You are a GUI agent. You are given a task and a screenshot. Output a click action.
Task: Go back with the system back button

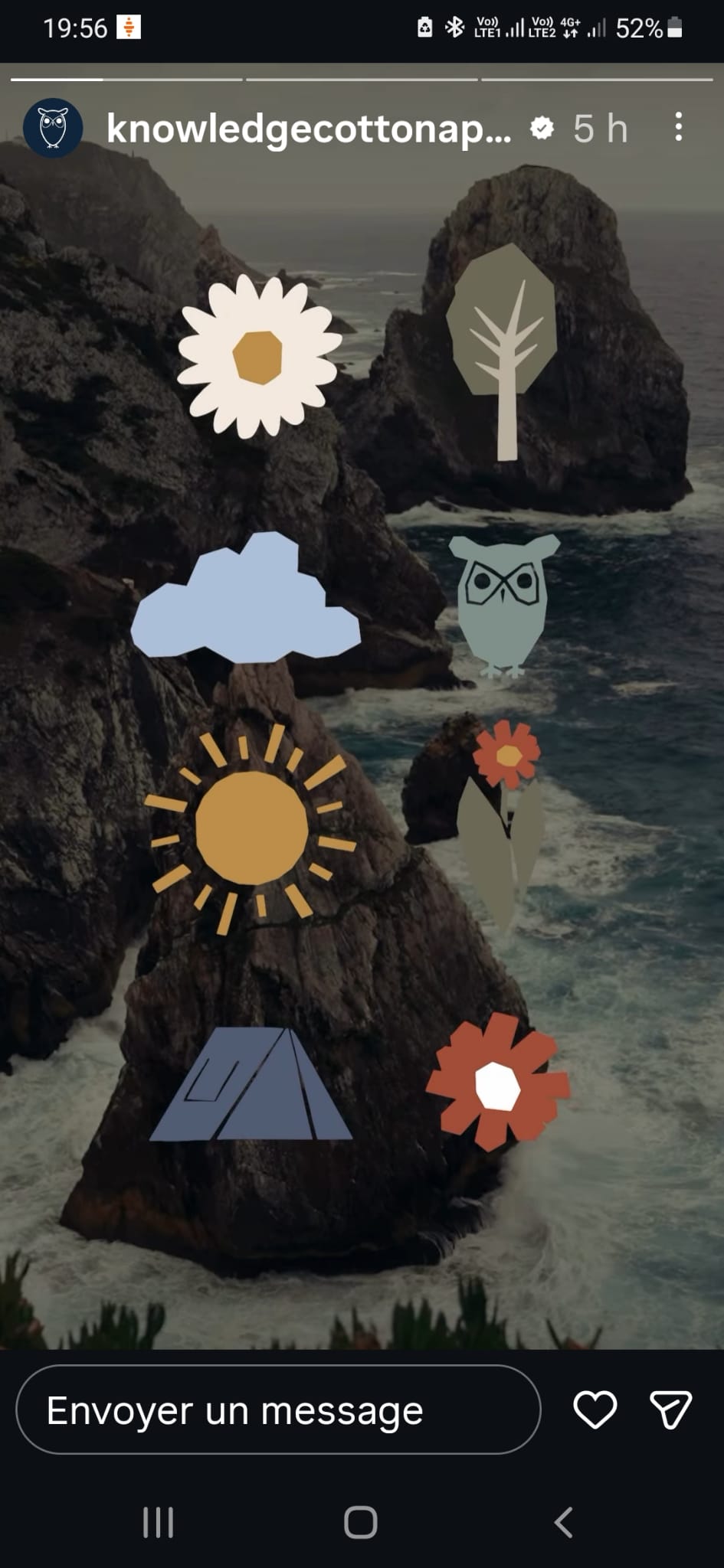[564, 1522]
